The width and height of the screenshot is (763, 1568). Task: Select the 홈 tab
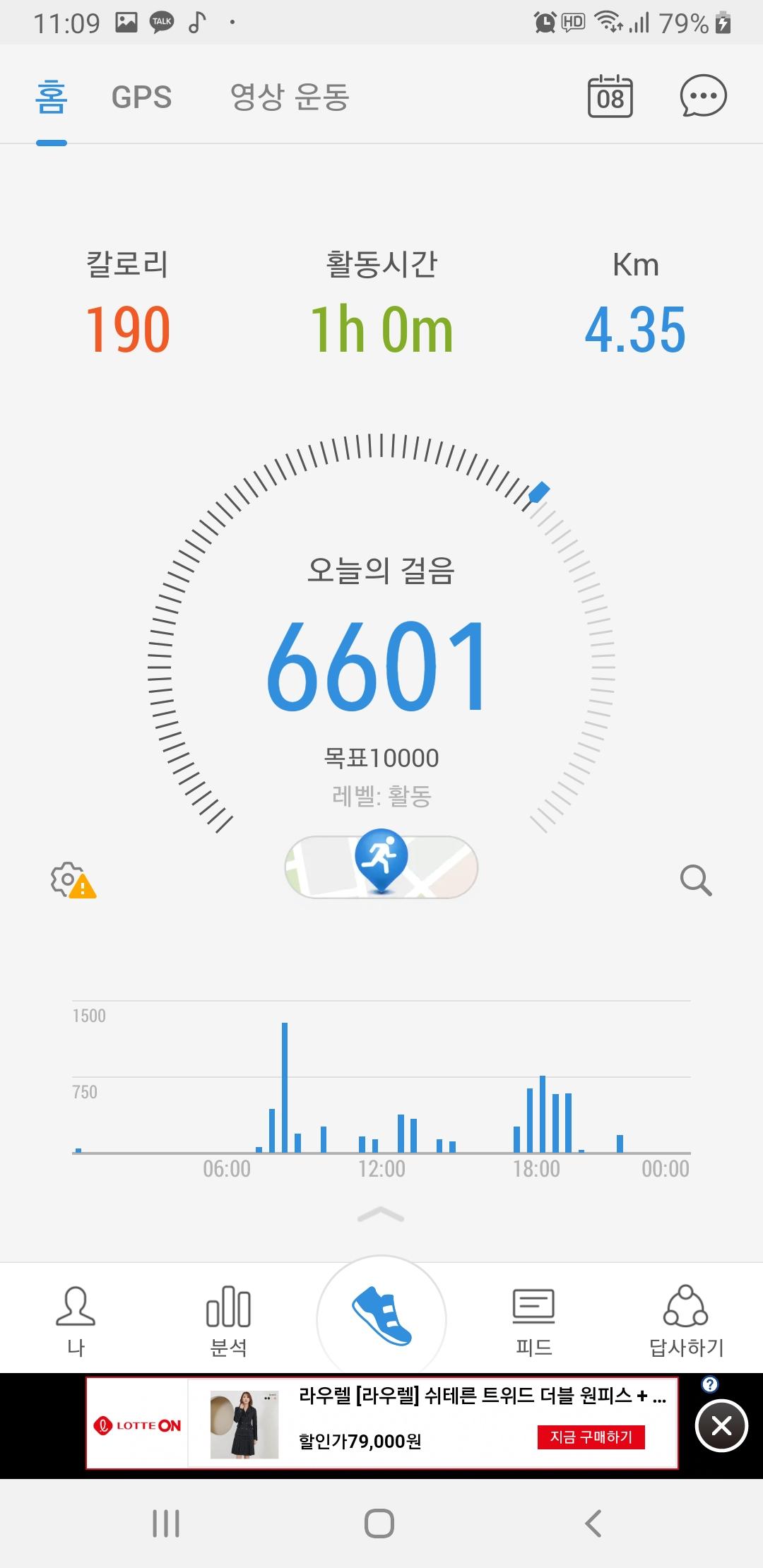coord(52,97)
